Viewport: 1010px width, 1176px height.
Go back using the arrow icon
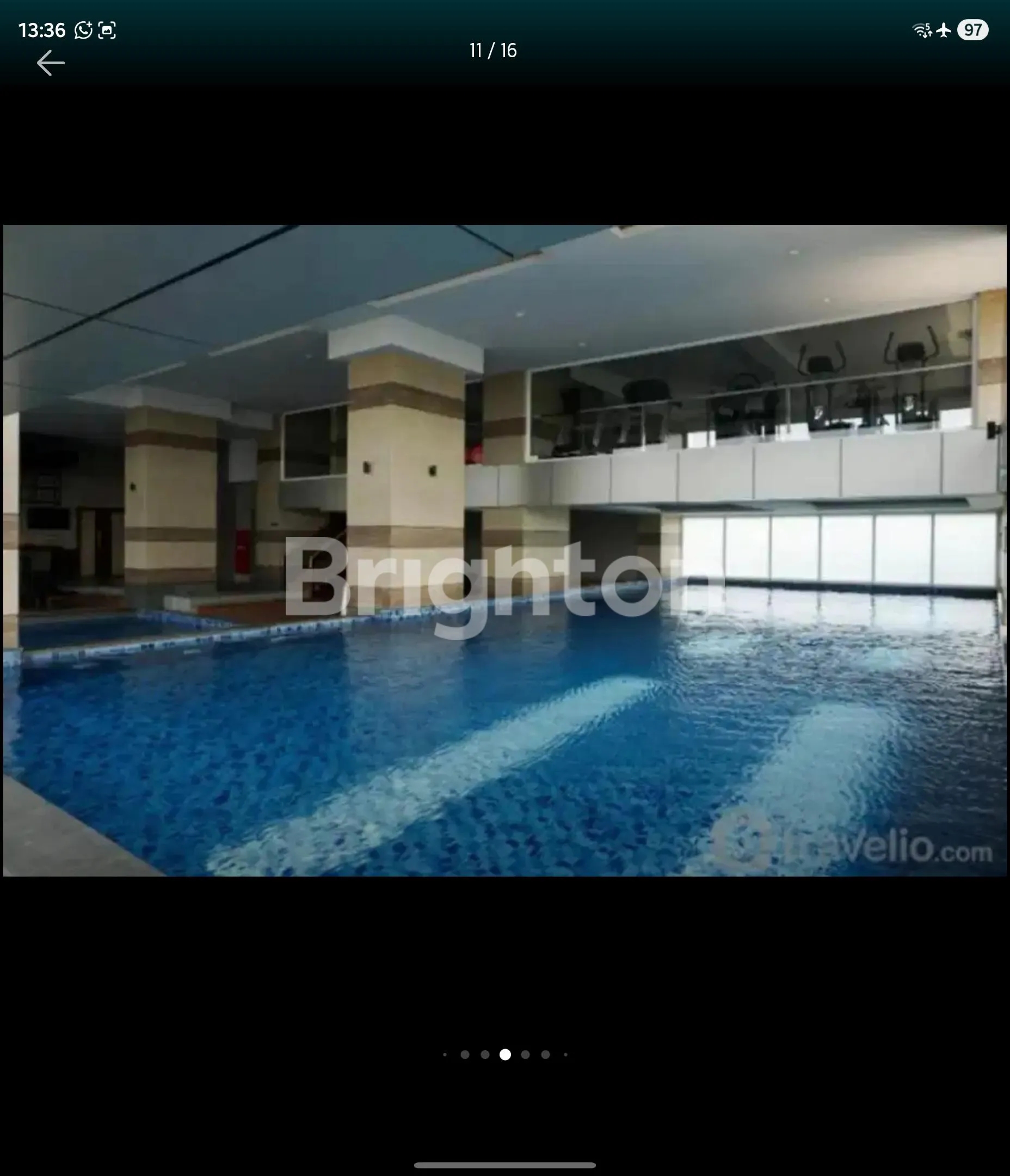(x=51, y=63)
